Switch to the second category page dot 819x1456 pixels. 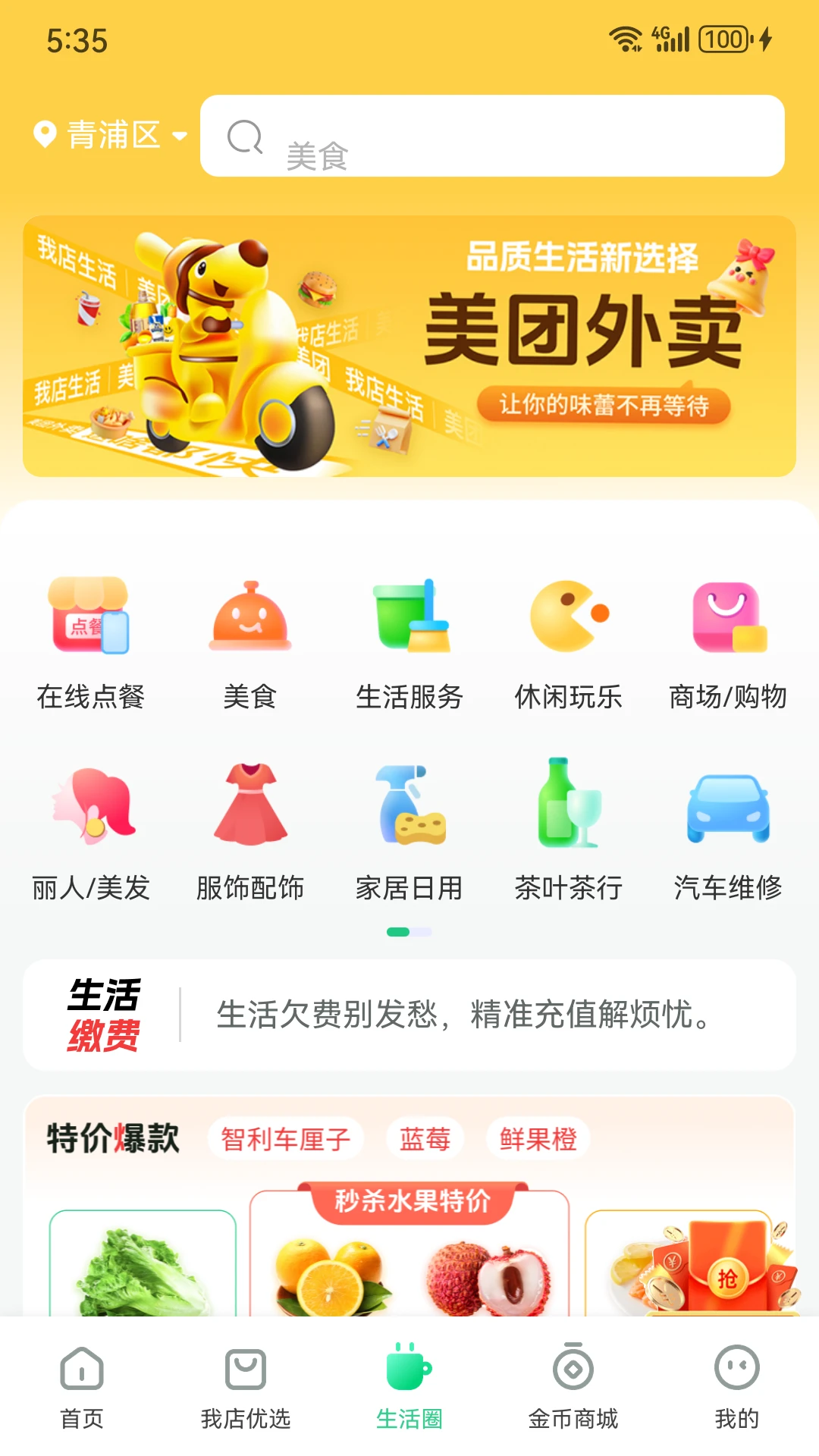(x=422, y=931)
